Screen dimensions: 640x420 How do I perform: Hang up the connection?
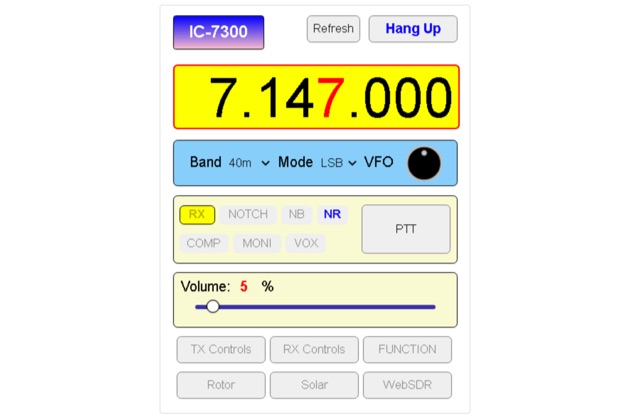(413, 29)
